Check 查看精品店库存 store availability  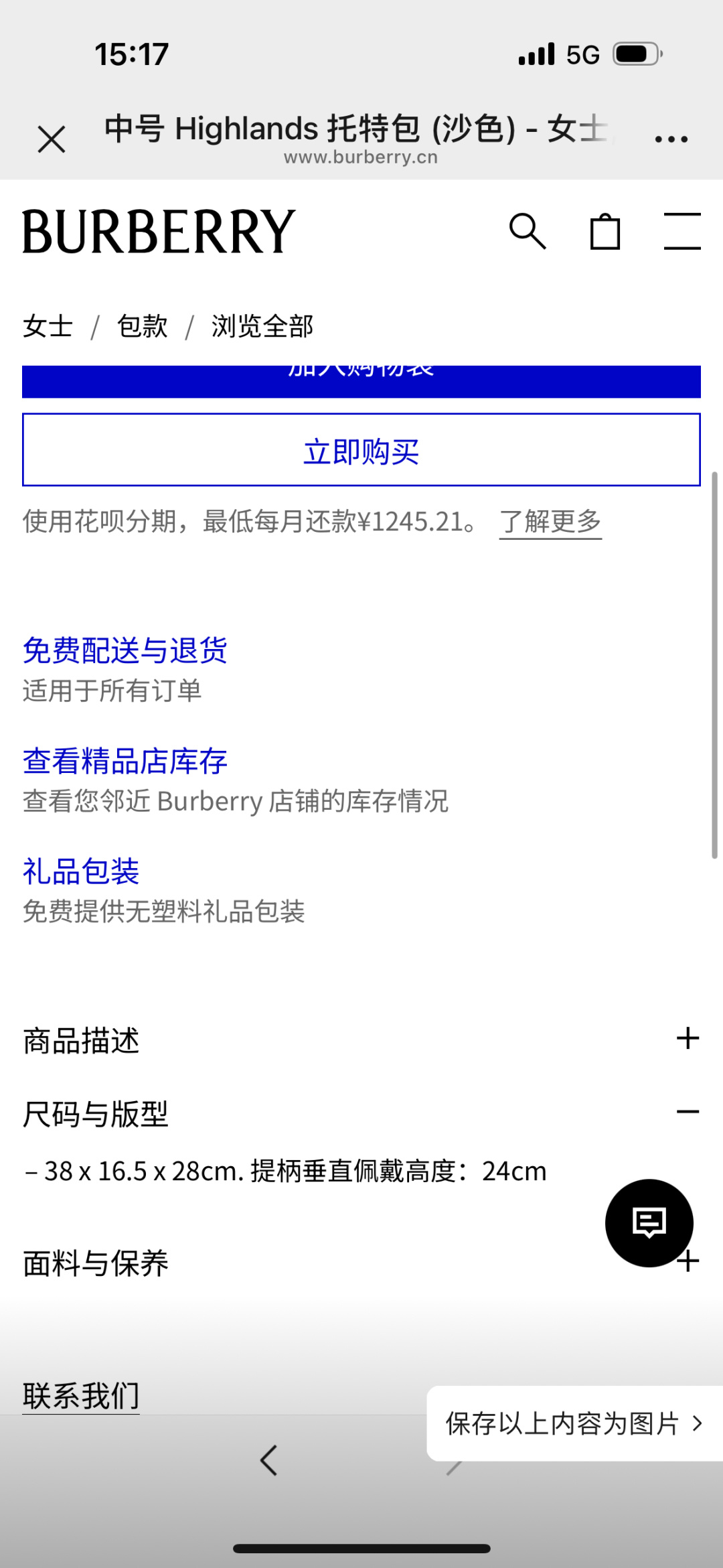pos(125,762)
